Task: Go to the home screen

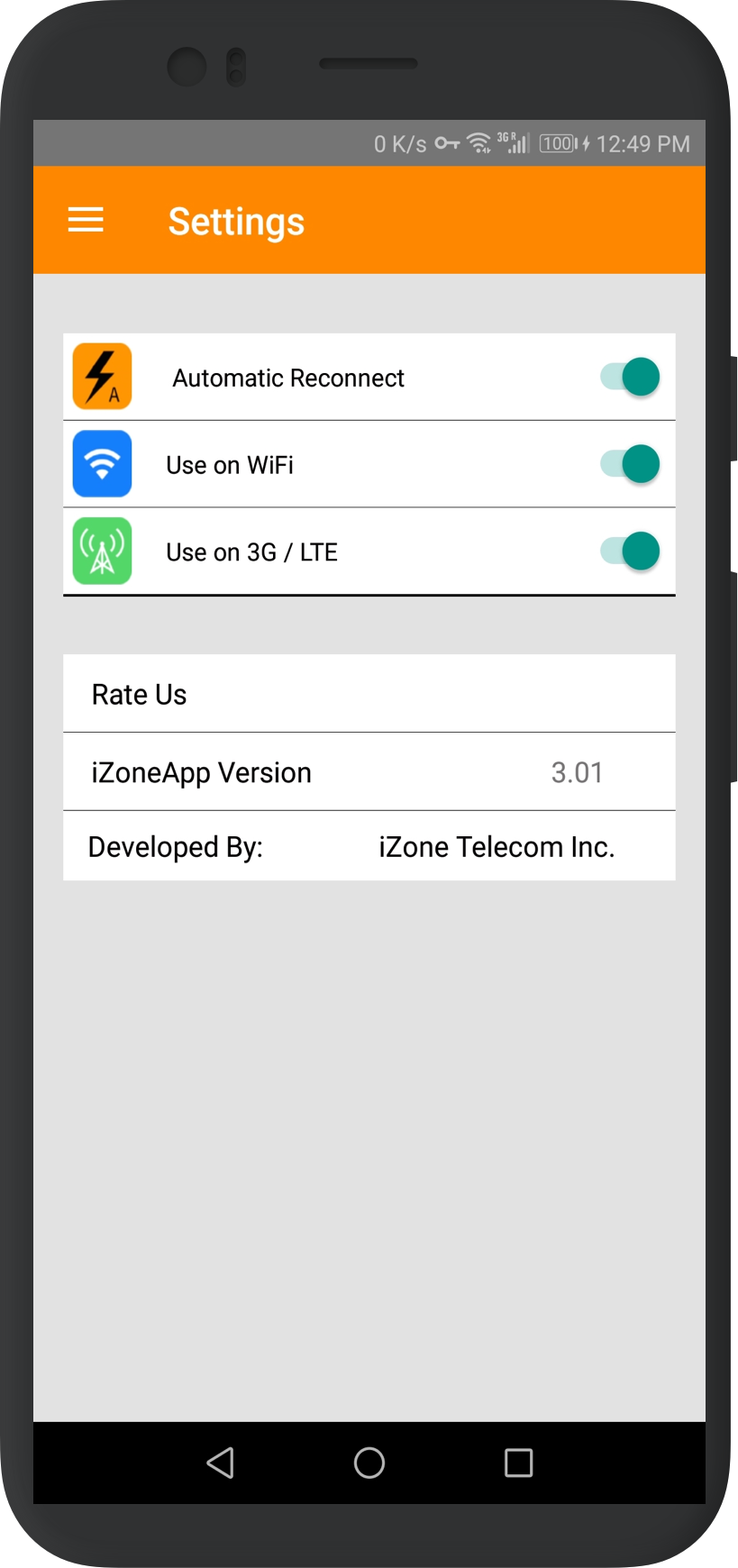Action: pos(369,1463)
